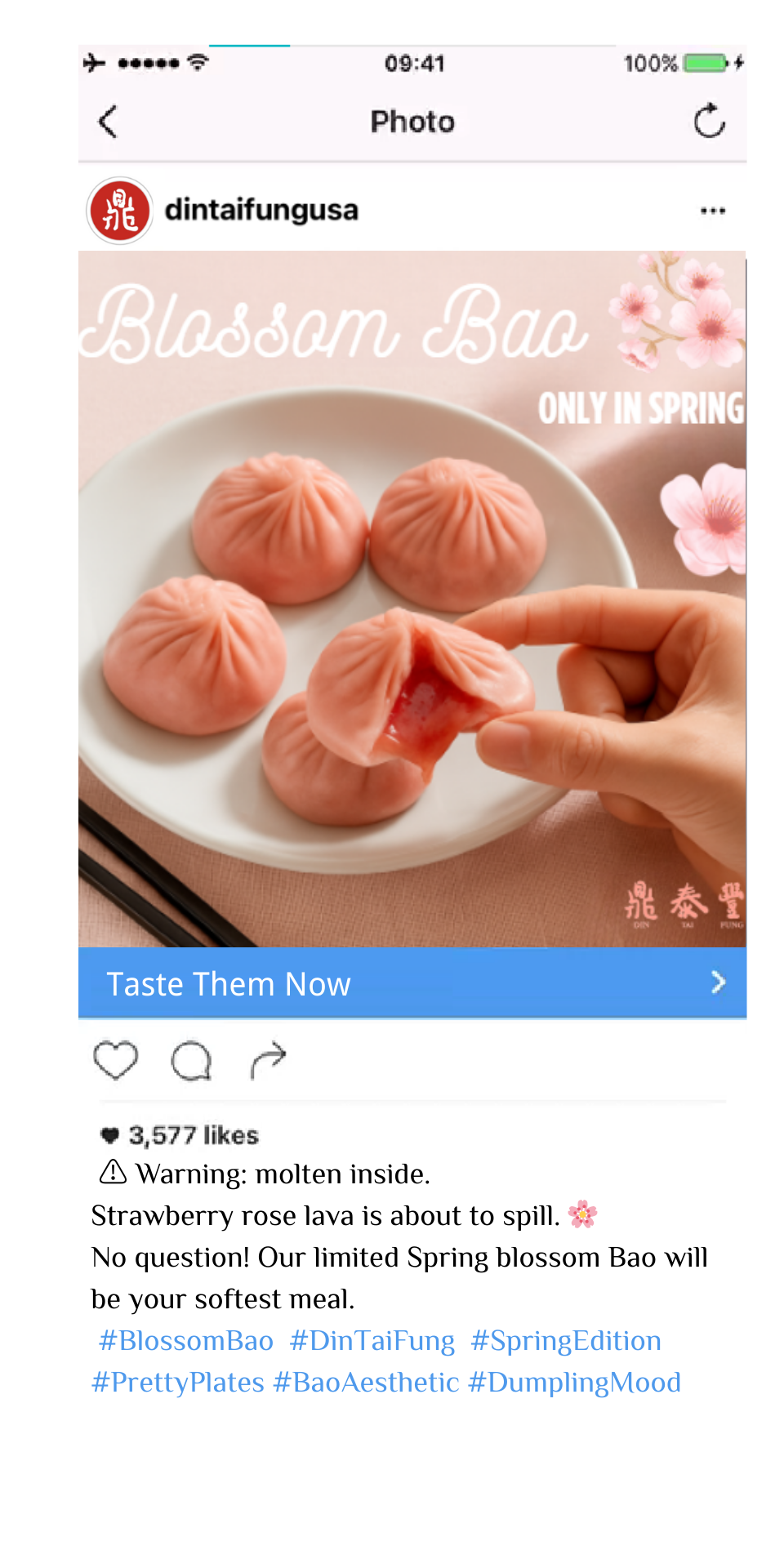The image size is (784, 1568).
Task: Open the #BaoAesthetic hashtag
Action: [x=366, y=1383]
